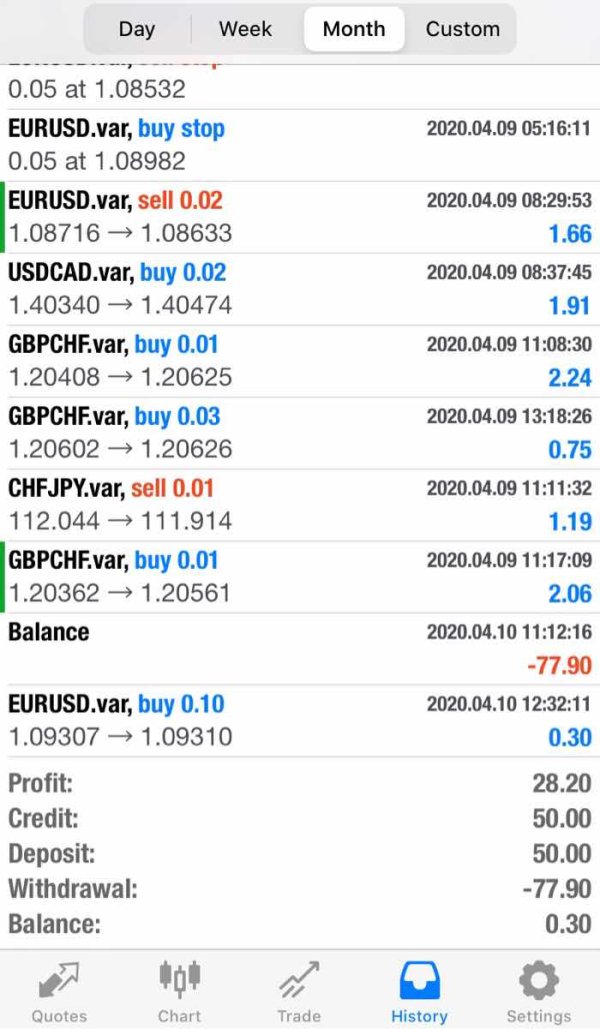Open the USDCAD buy 0.02 trade details
The height and width of the screenshot is (1029, 600).
coord(300,289)
